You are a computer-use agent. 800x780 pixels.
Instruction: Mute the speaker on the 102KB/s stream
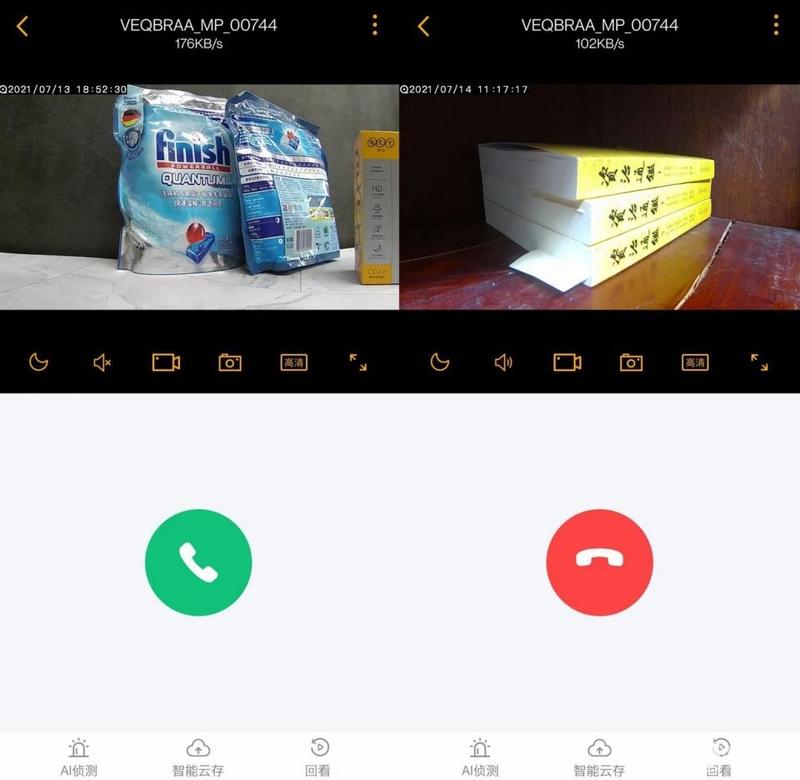tap(503, 362)
